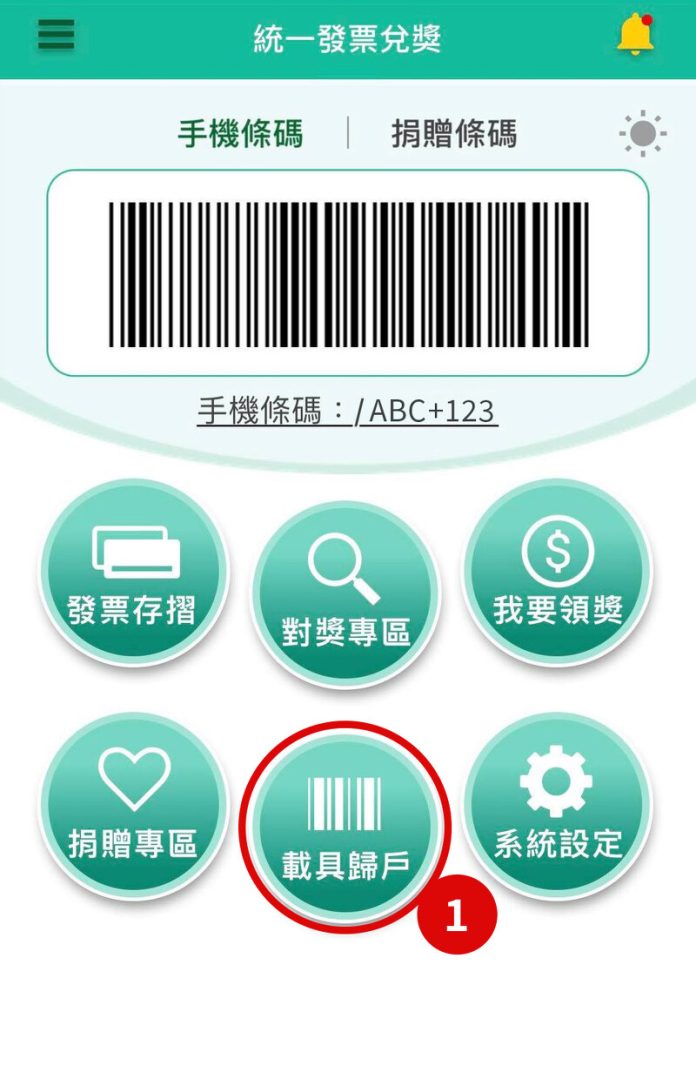Go to 對獎專區
This screenshot has height=1072, width=696.
tap(345, 595)
